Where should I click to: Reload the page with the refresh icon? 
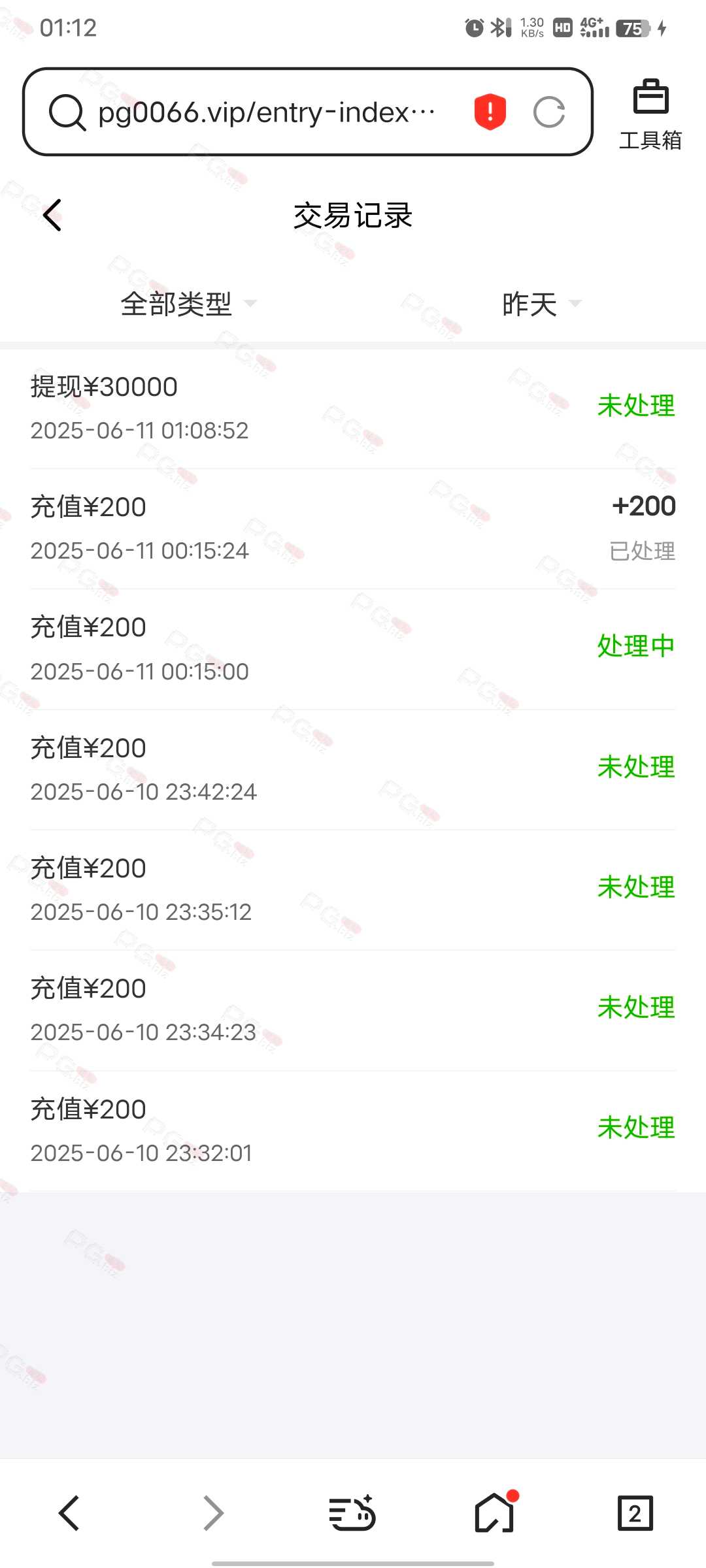548,112
